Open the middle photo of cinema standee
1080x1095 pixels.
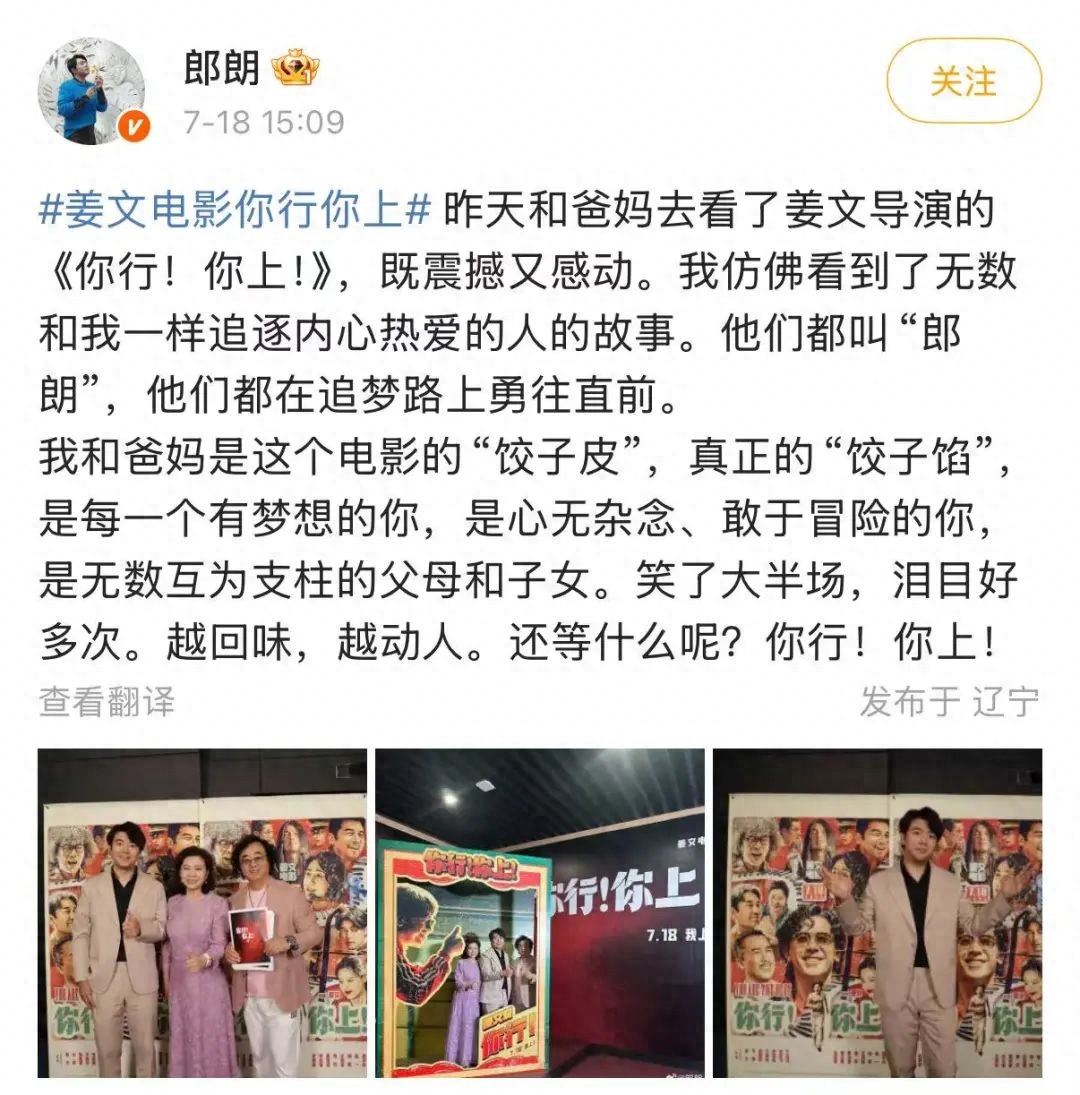[x=539, y=912]
